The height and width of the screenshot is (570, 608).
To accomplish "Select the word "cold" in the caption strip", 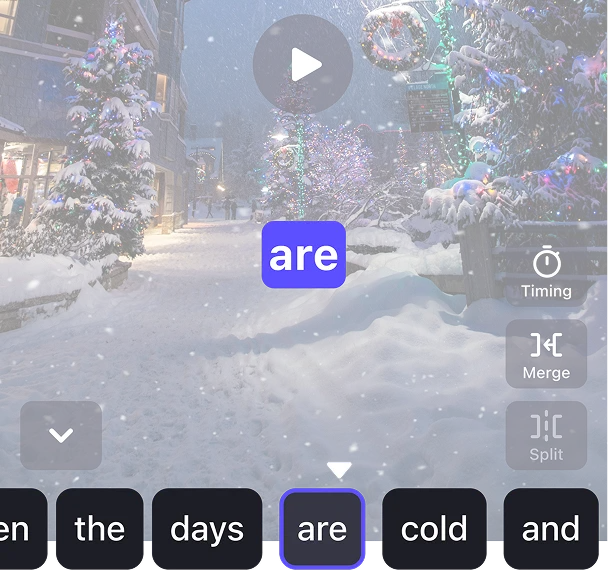I will click(x=434, y=529).
